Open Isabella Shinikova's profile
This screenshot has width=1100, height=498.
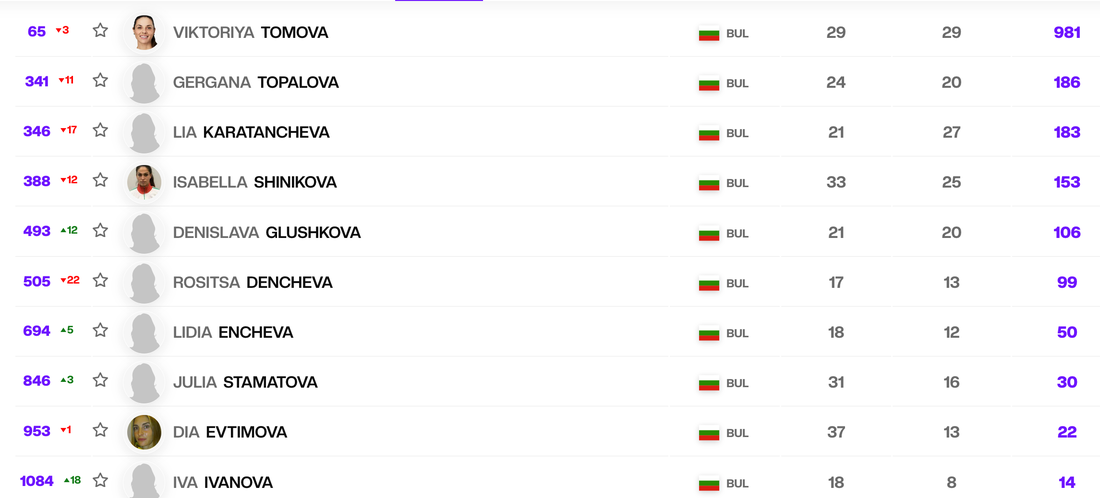point(254,182)
